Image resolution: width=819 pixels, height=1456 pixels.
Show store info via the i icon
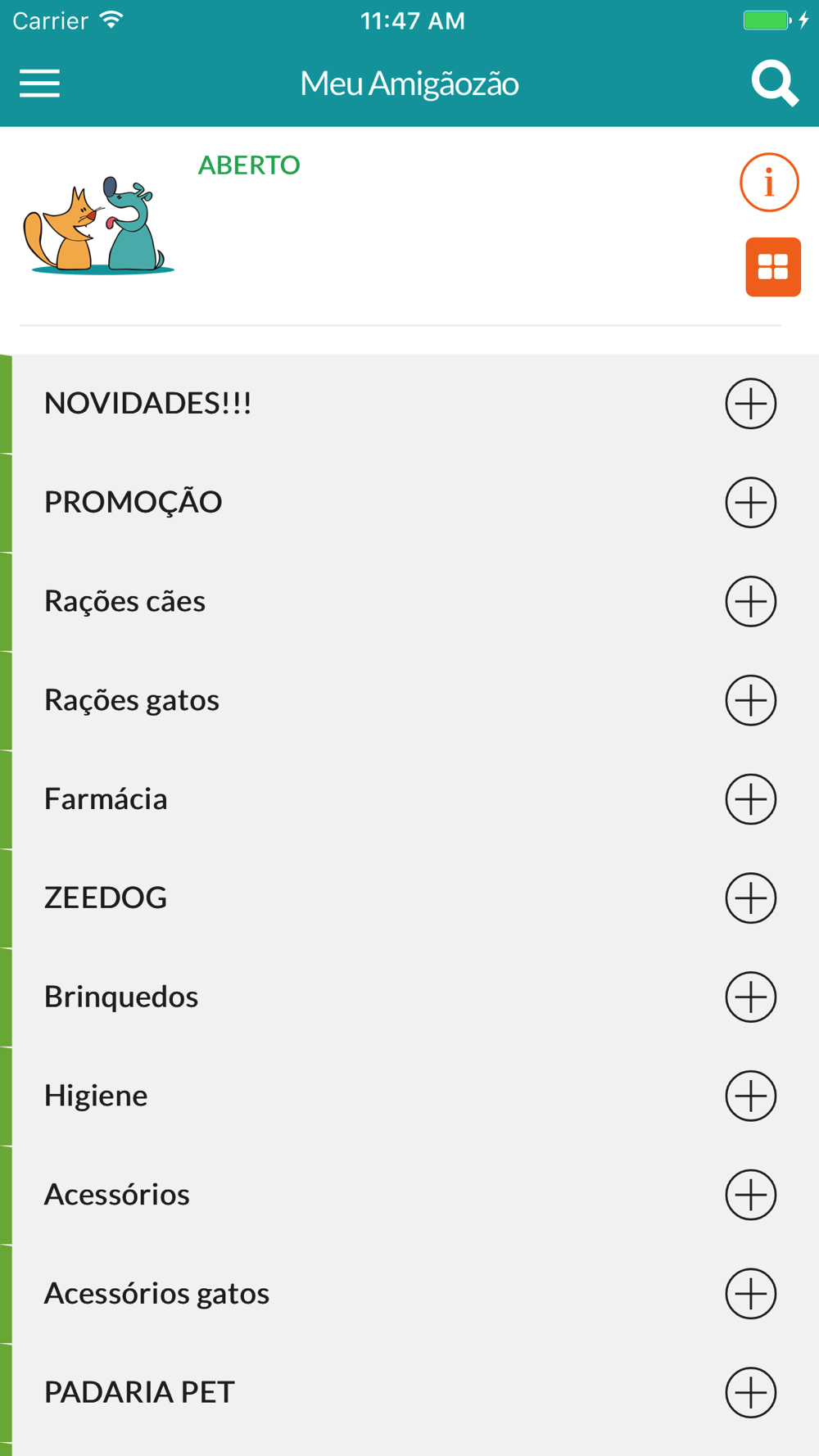tap(769, 183)
